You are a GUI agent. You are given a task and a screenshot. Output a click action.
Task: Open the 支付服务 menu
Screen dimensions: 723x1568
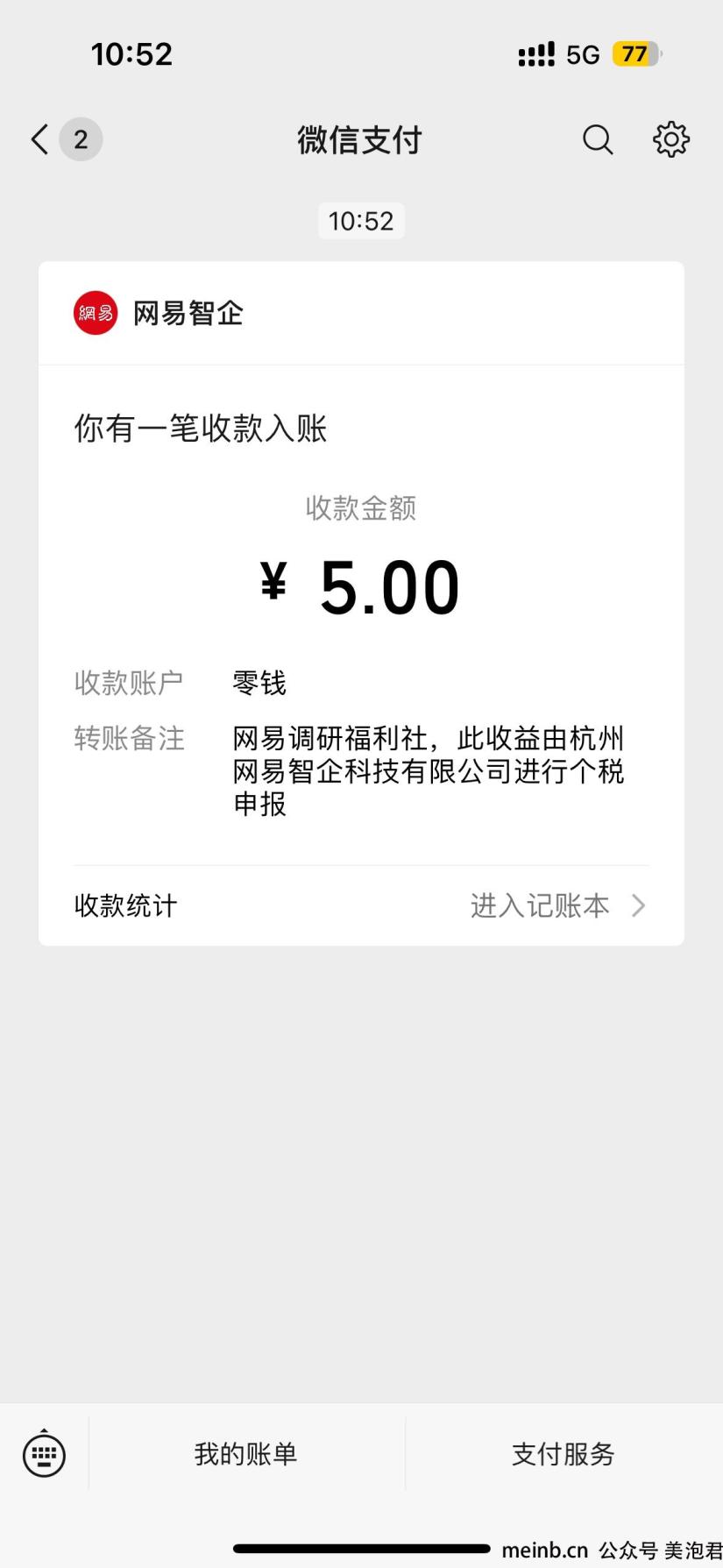click(x=564, y=1454)
